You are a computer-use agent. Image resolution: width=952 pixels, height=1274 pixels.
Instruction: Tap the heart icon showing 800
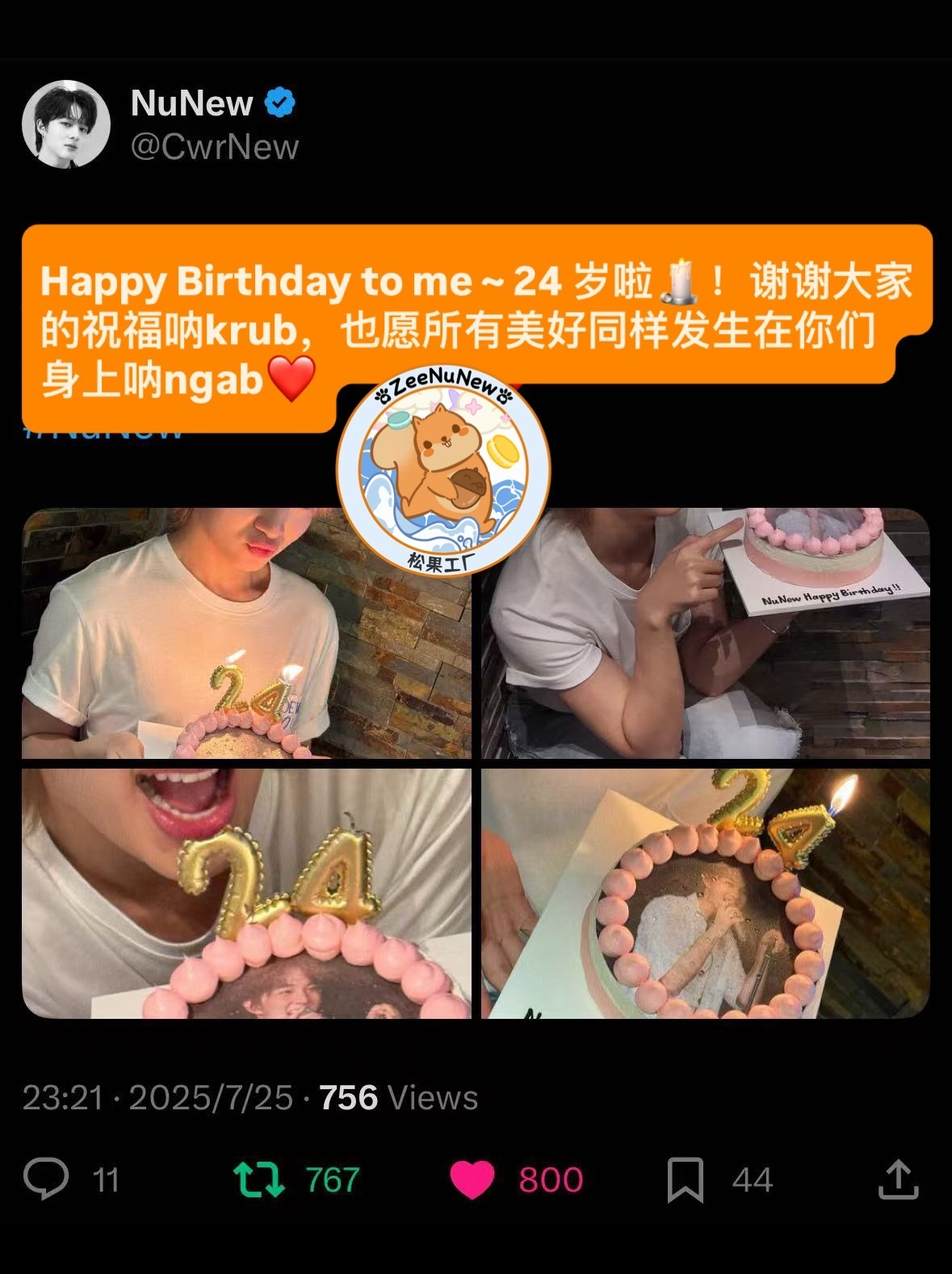pyautogui.click(x=472, y=1180)
